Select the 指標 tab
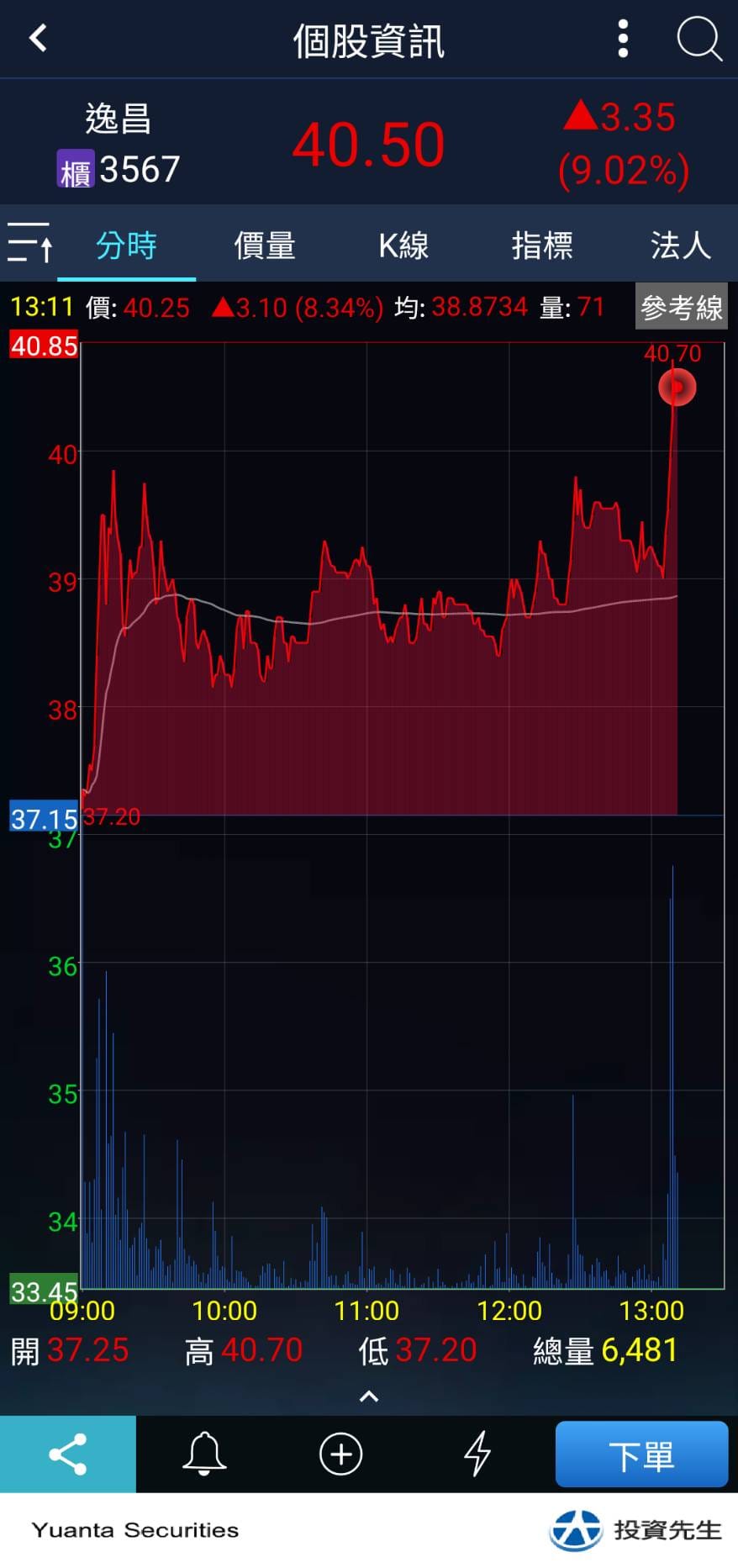The height and width of the screenshot is (1568, 738). 542,245
